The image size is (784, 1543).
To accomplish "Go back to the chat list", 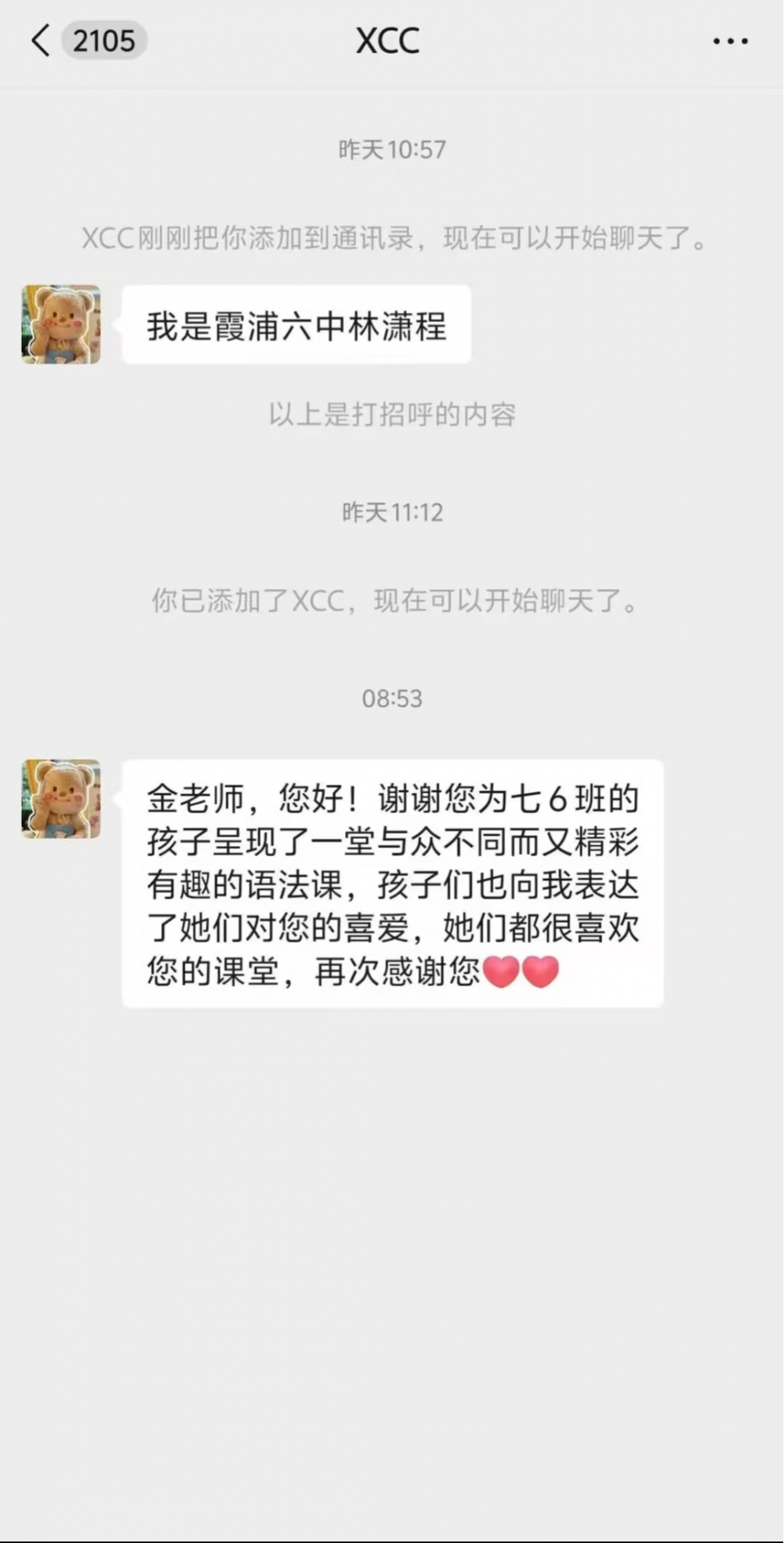I will (x=41, y=41).
